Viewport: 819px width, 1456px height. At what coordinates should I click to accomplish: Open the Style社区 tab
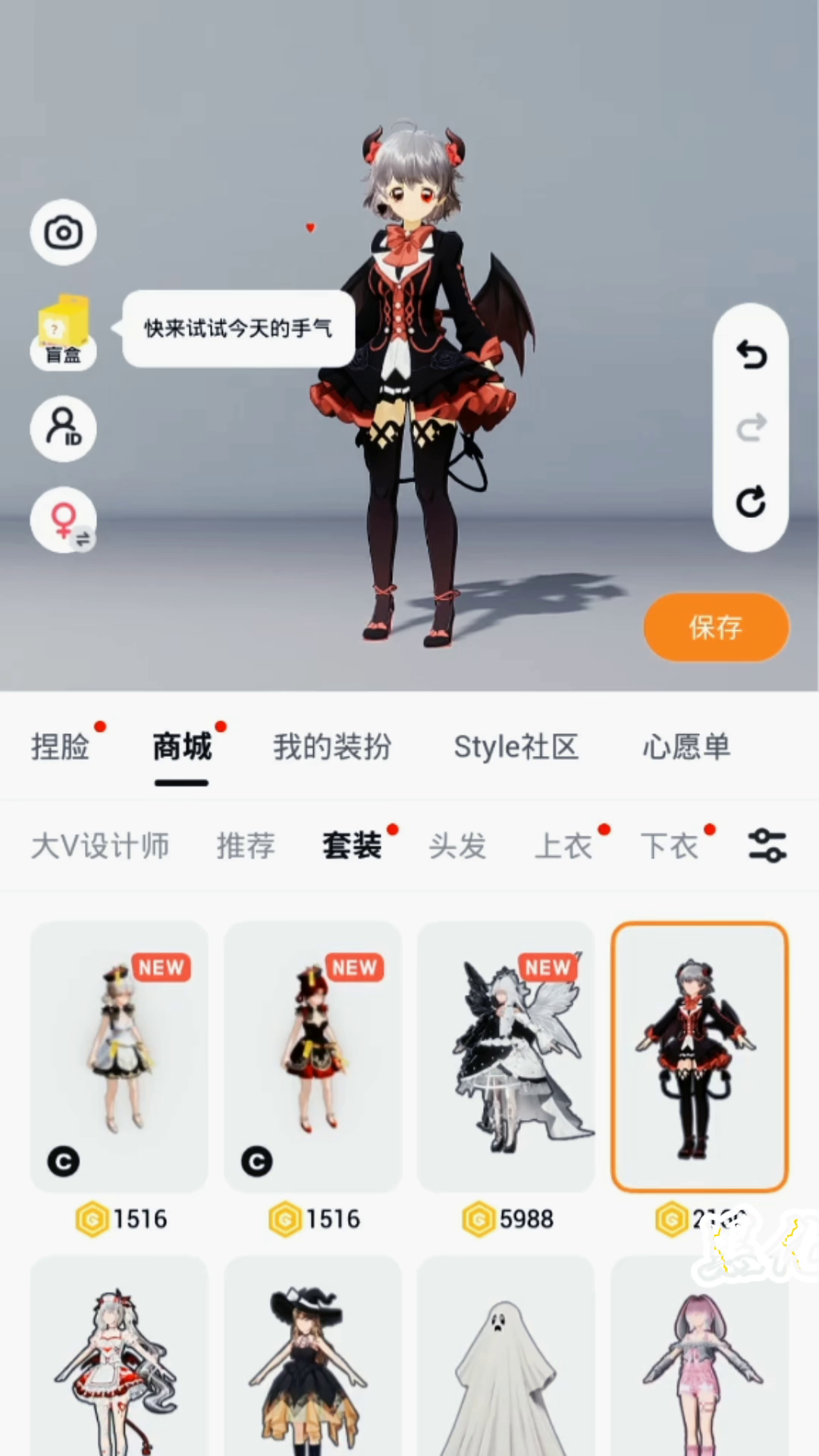click(516, 747)
